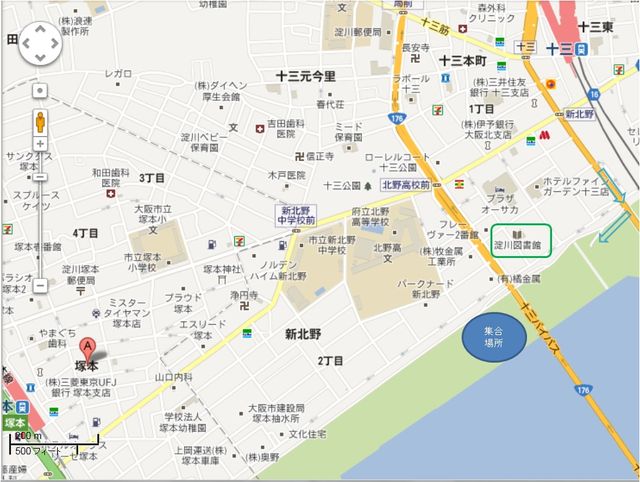The width and height of the screenshot is (640, 482).
Task: Pan the map right with the right arrow
Action: tap(55, 43)
